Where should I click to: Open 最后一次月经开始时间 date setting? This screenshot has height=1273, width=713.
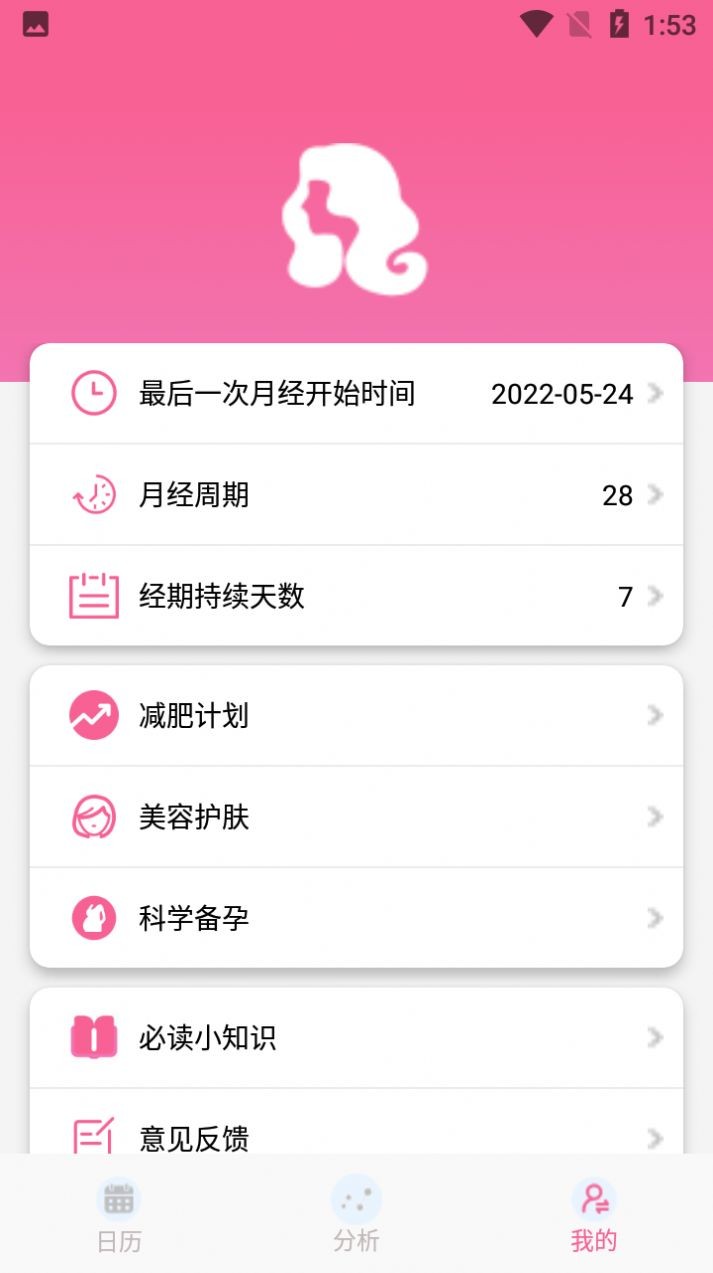coord(356,394)
